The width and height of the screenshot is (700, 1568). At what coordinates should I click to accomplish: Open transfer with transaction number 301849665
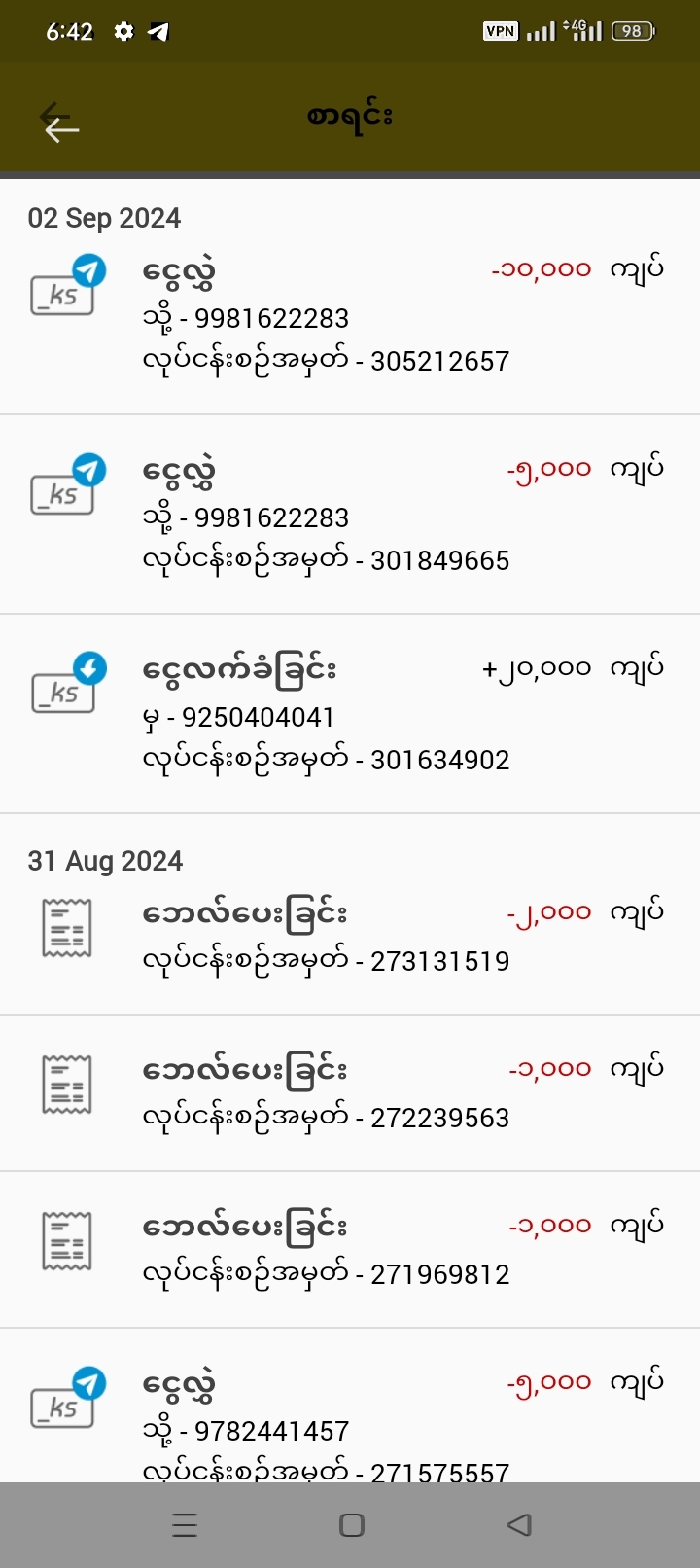coord(350,515)
